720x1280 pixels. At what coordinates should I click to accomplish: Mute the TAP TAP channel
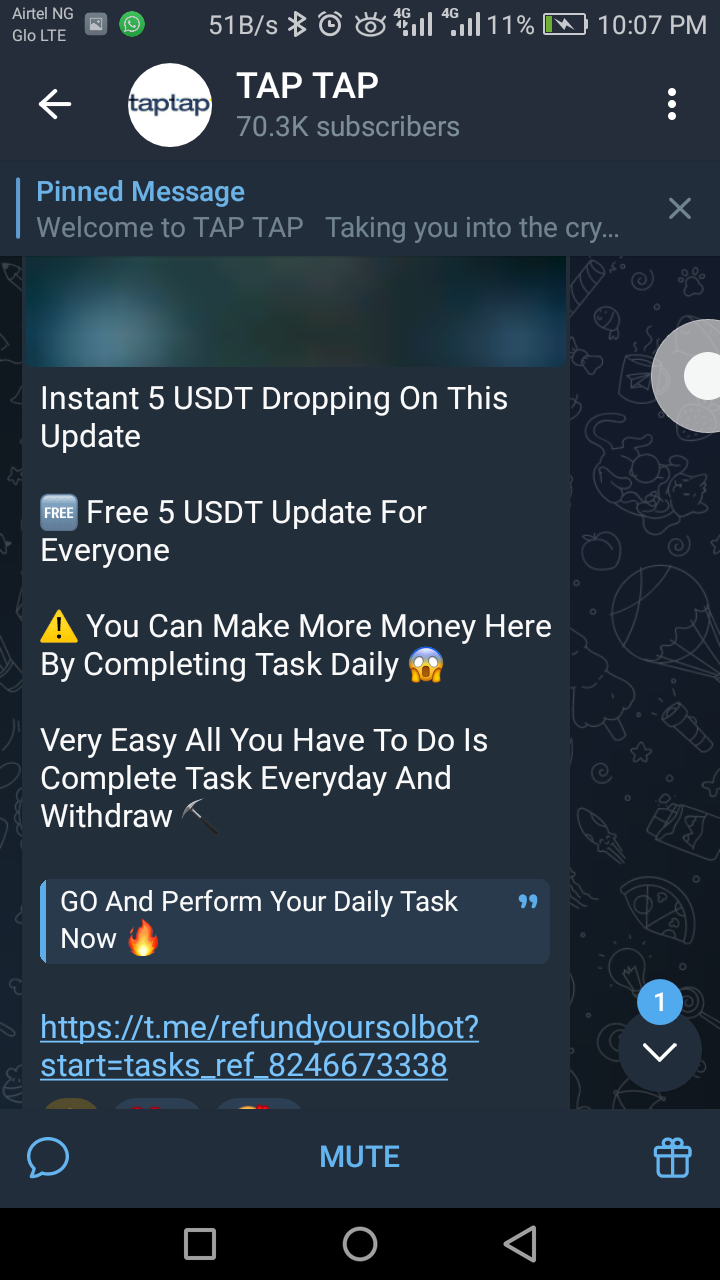click(359, 1158)
